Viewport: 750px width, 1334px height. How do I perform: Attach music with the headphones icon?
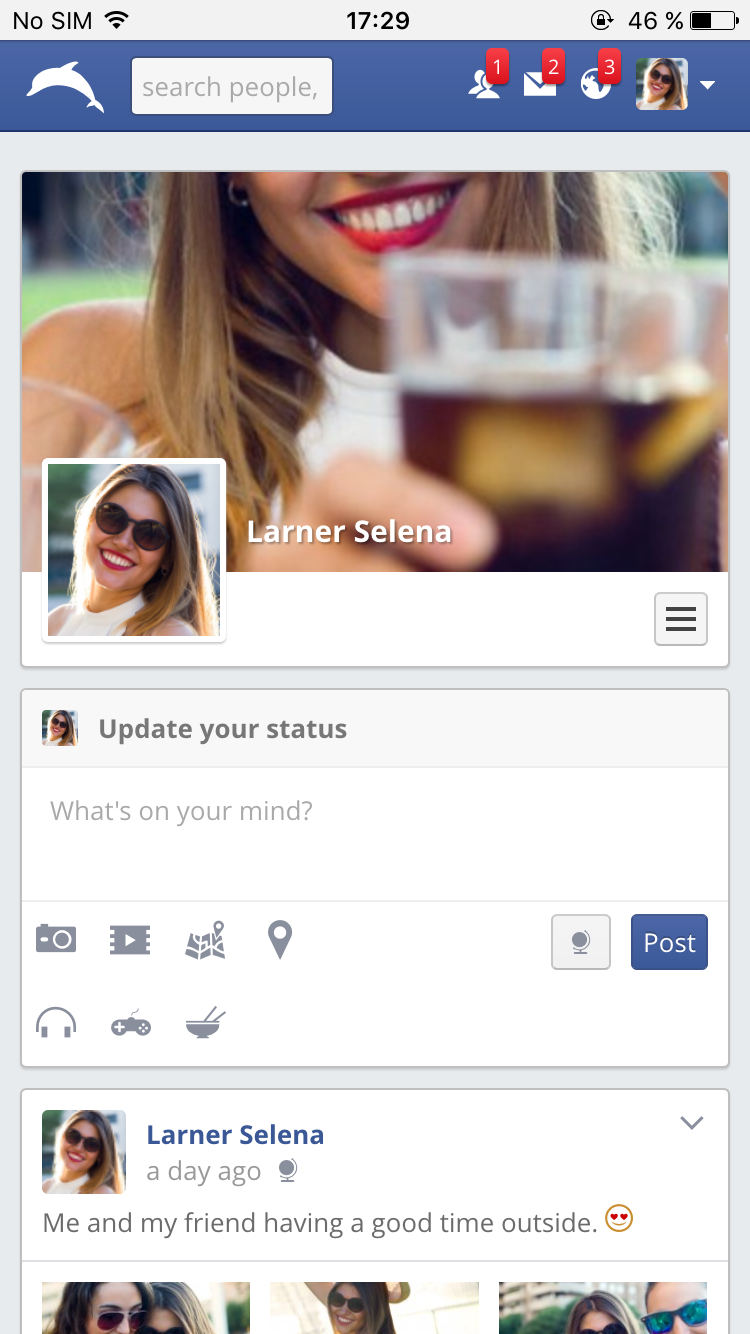[56, 1023]
